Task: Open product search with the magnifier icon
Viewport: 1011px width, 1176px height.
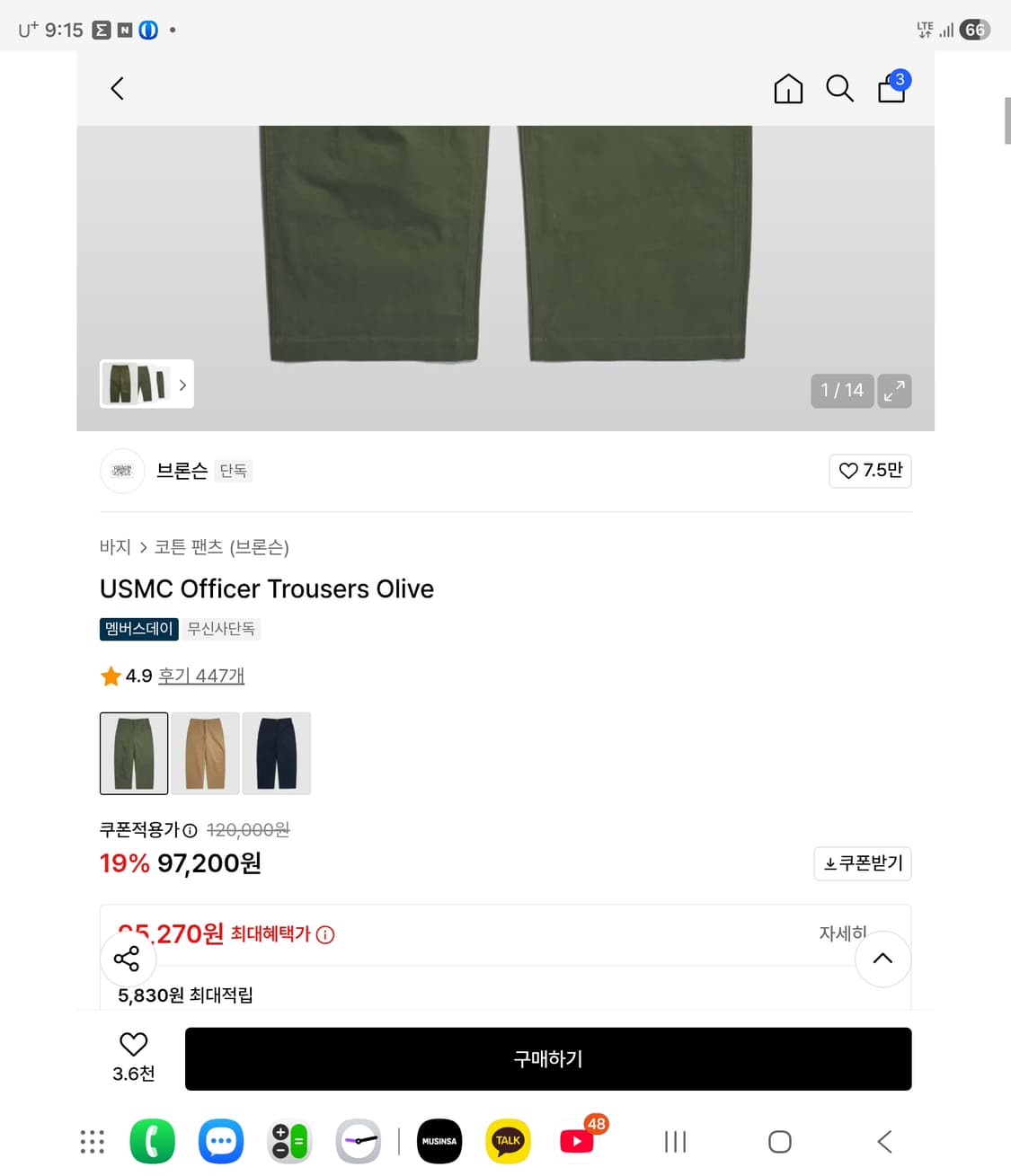Action: point(839,88)
